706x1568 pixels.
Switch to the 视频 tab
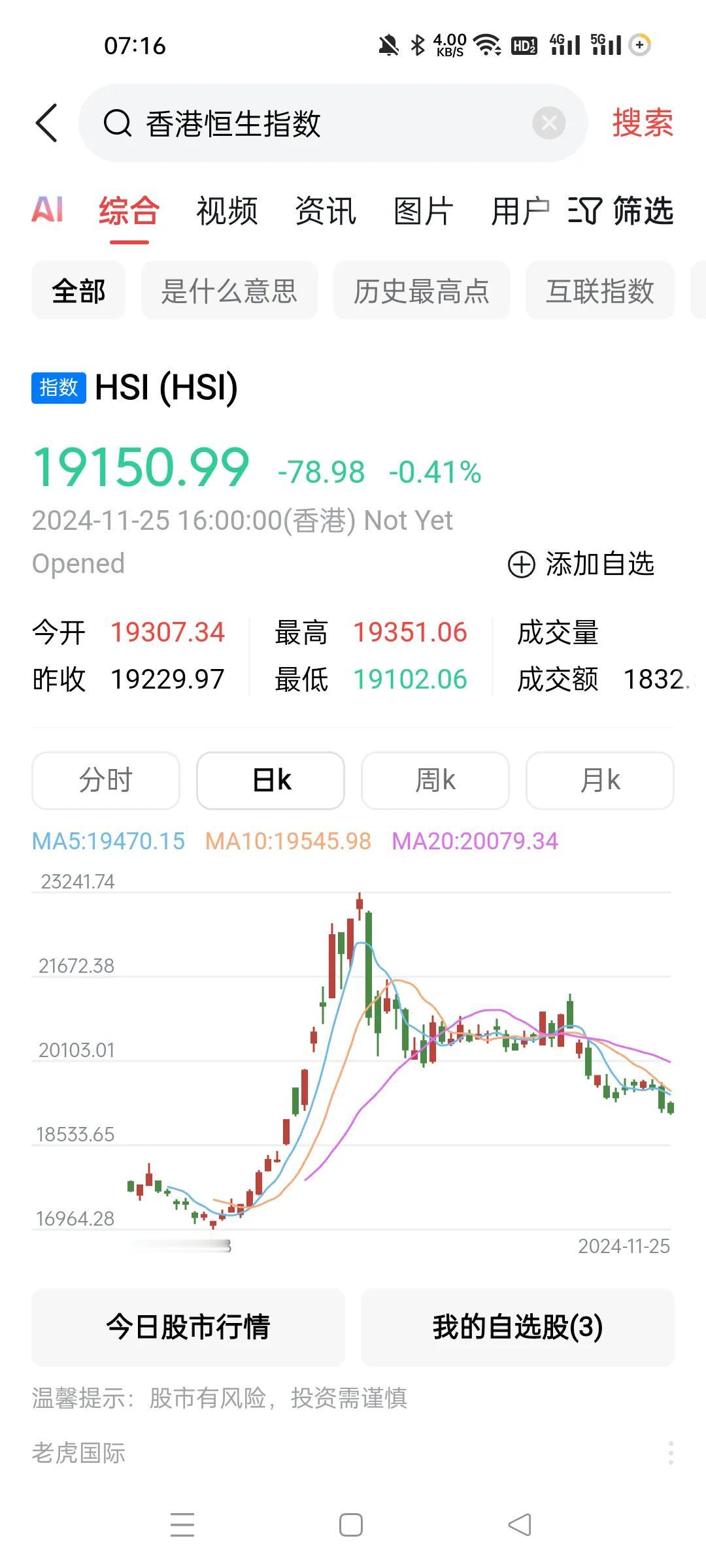[227, 211]
